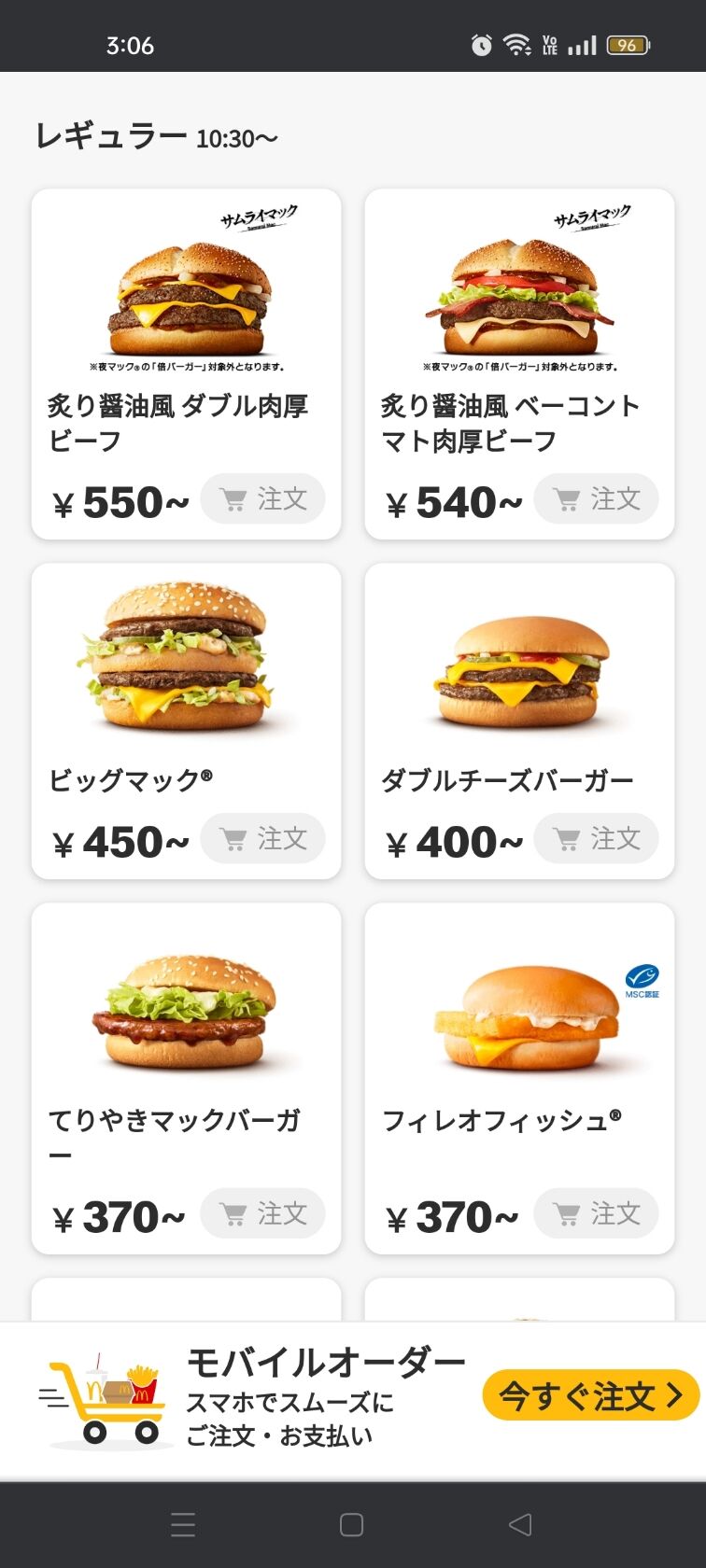Screen dimensions: 706x1568
Task: Return to the home screen
Action: tap(352, 1525)
